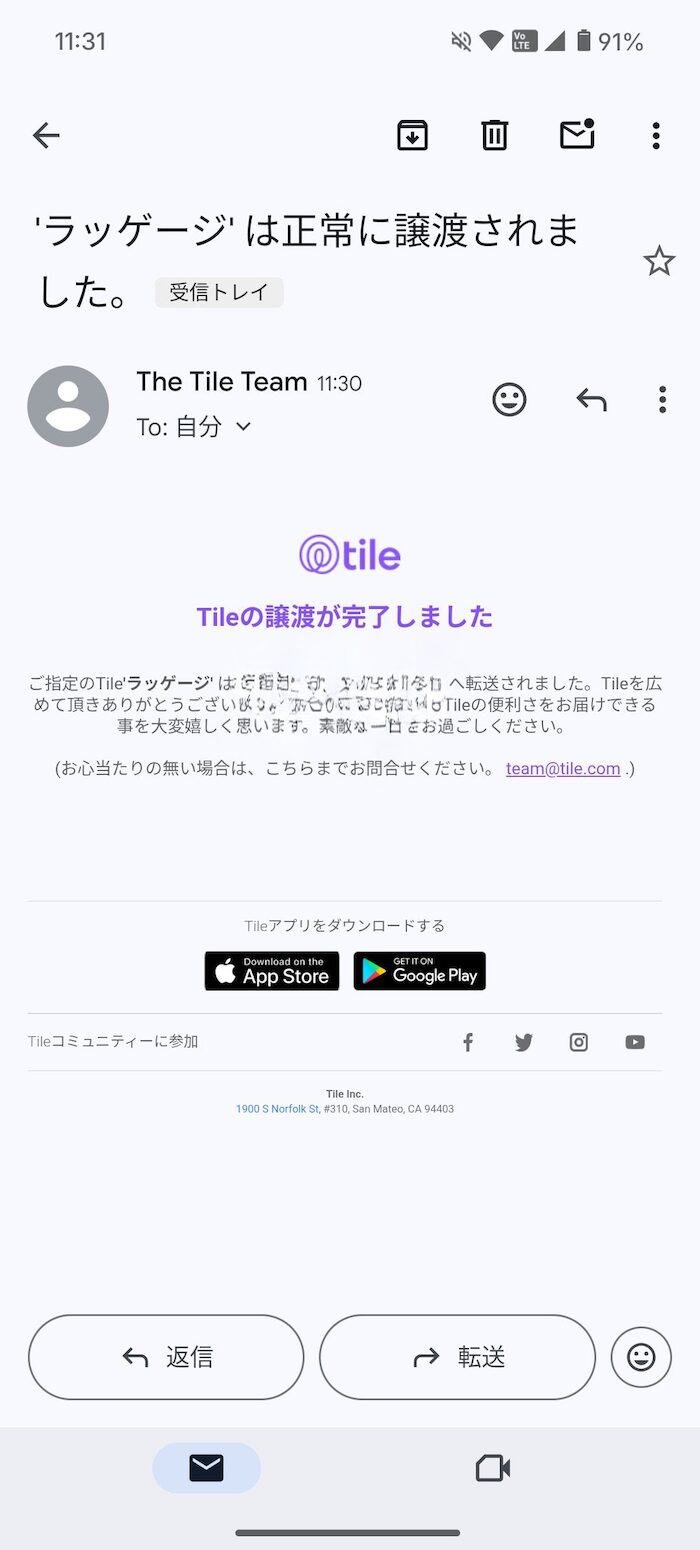Screen dimensions: 700x1550
Task: Tap the reply arrow next to sender
Action: (x=591, y=400)
